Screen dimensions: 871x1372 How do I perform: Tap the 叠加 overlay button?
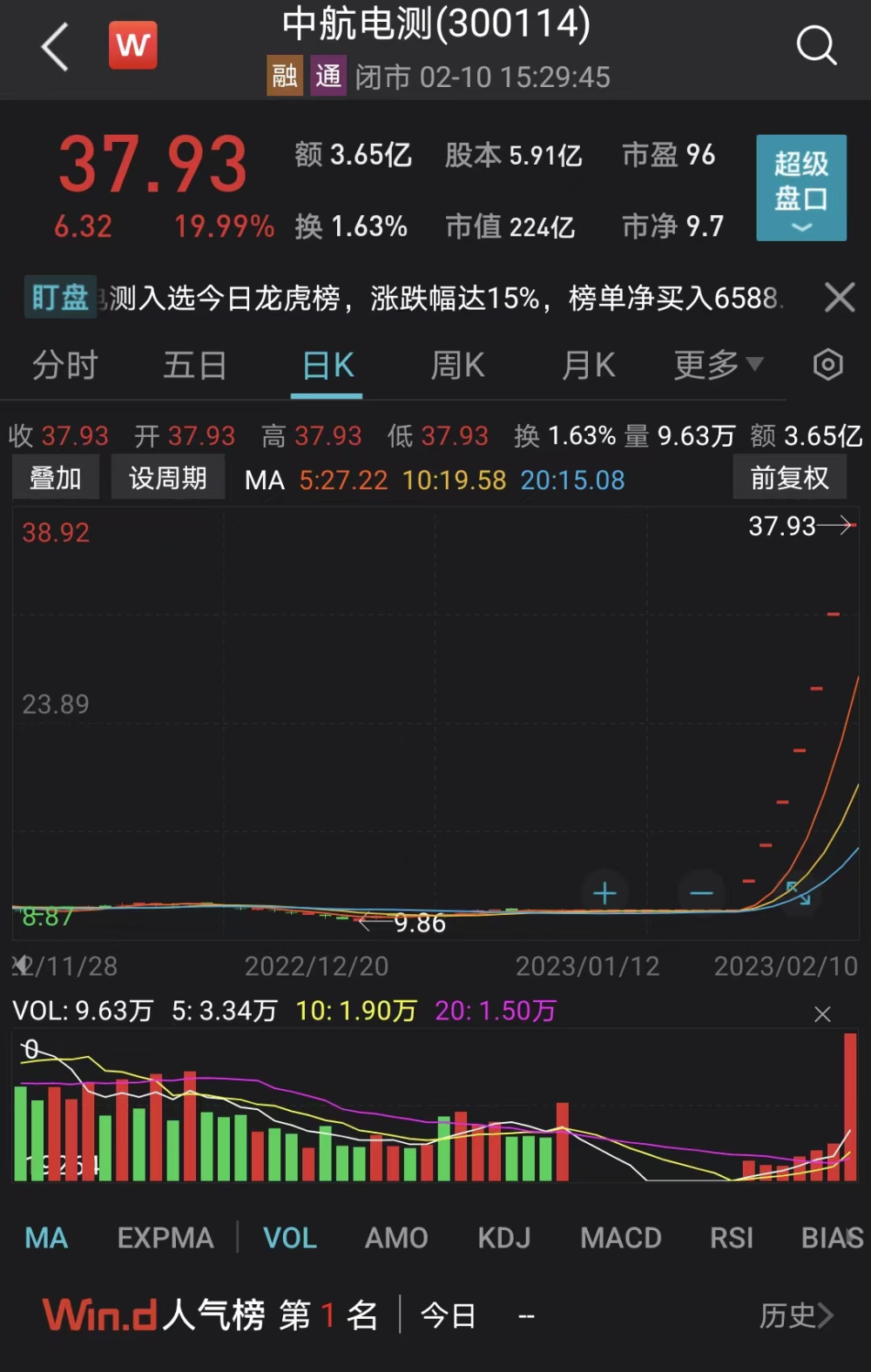tap(56, 479)
